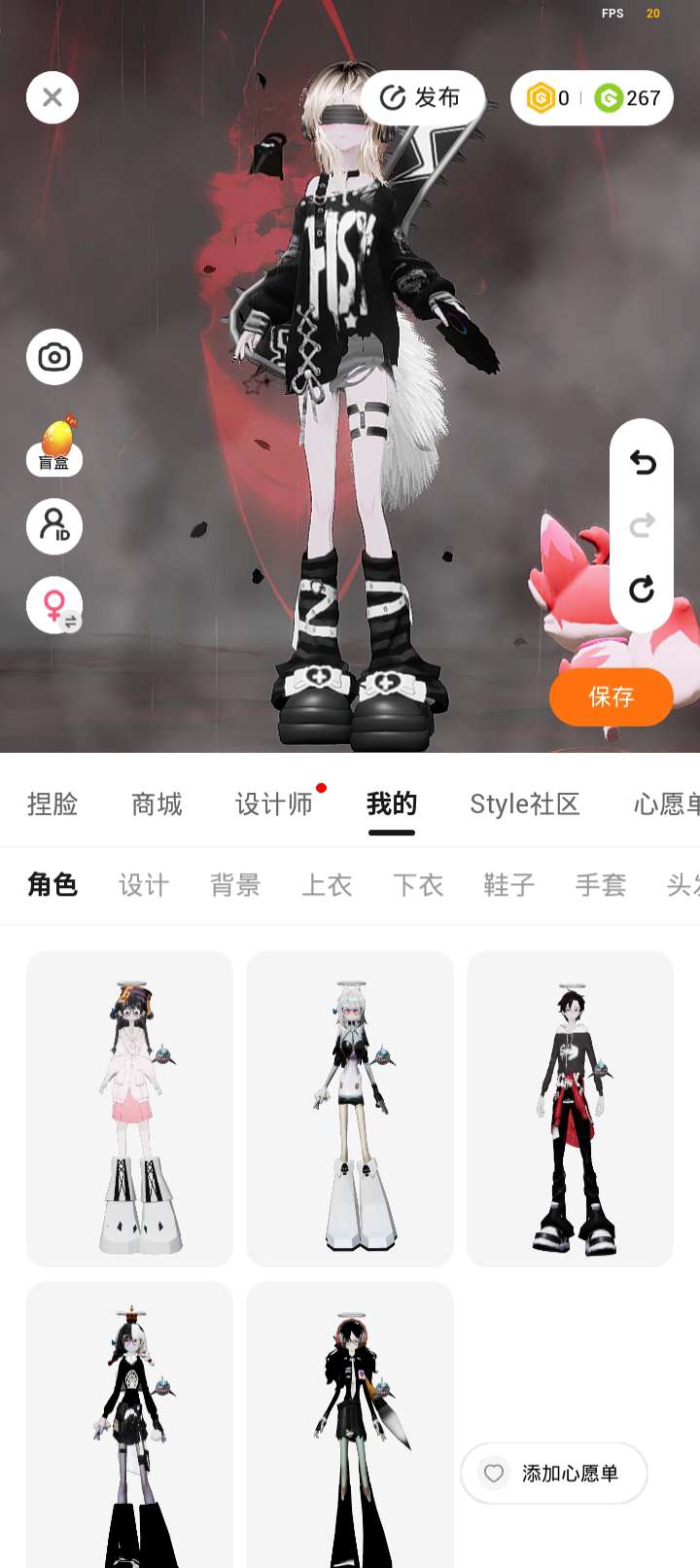
Task: Switch to the 商城 tab
Action: point(157,804)
